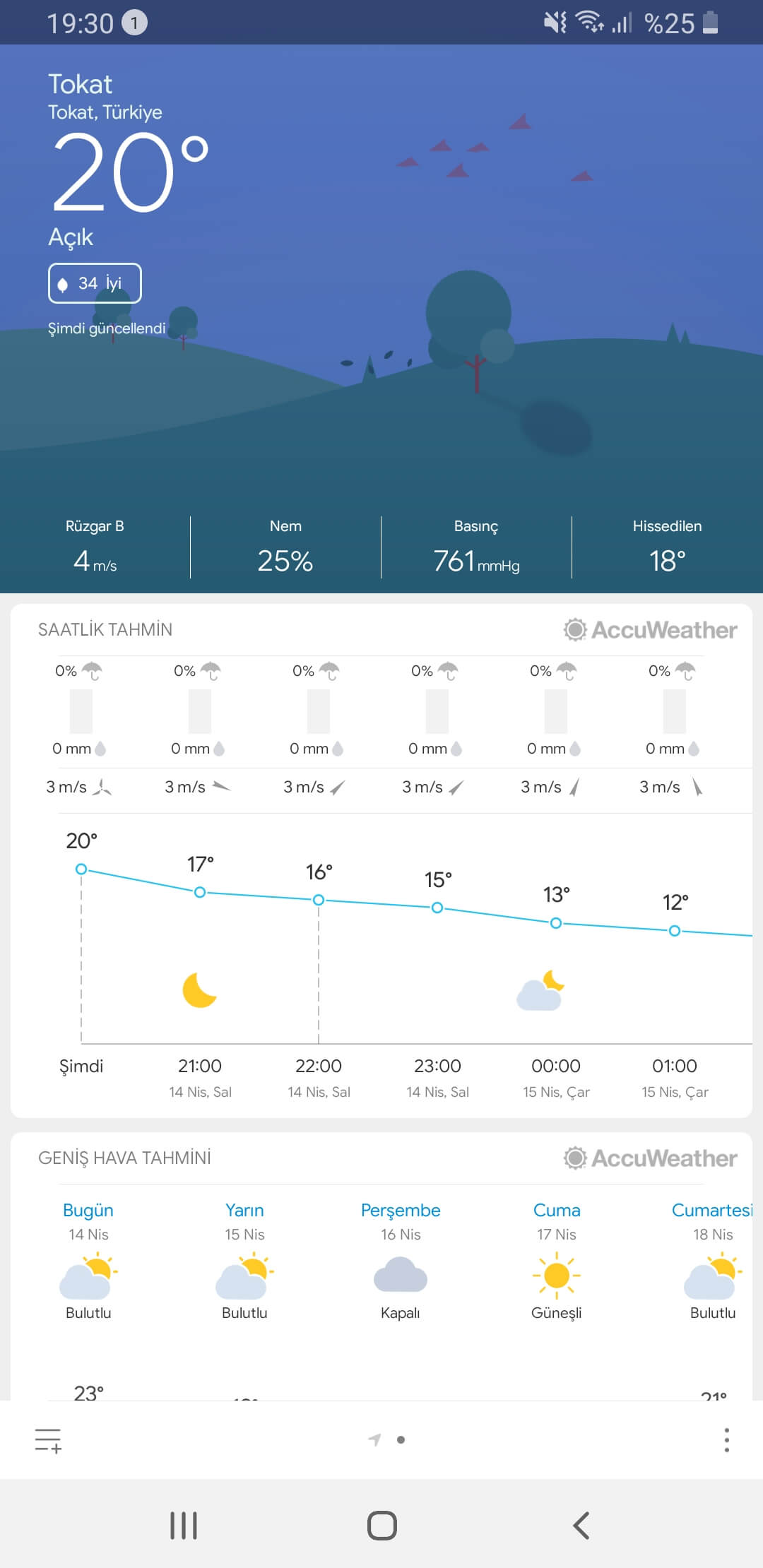Open the AccuWeather link in the Saatlik Tahmin card
The height and width of the screenshot is (1568, 763).
pos(651,629)
